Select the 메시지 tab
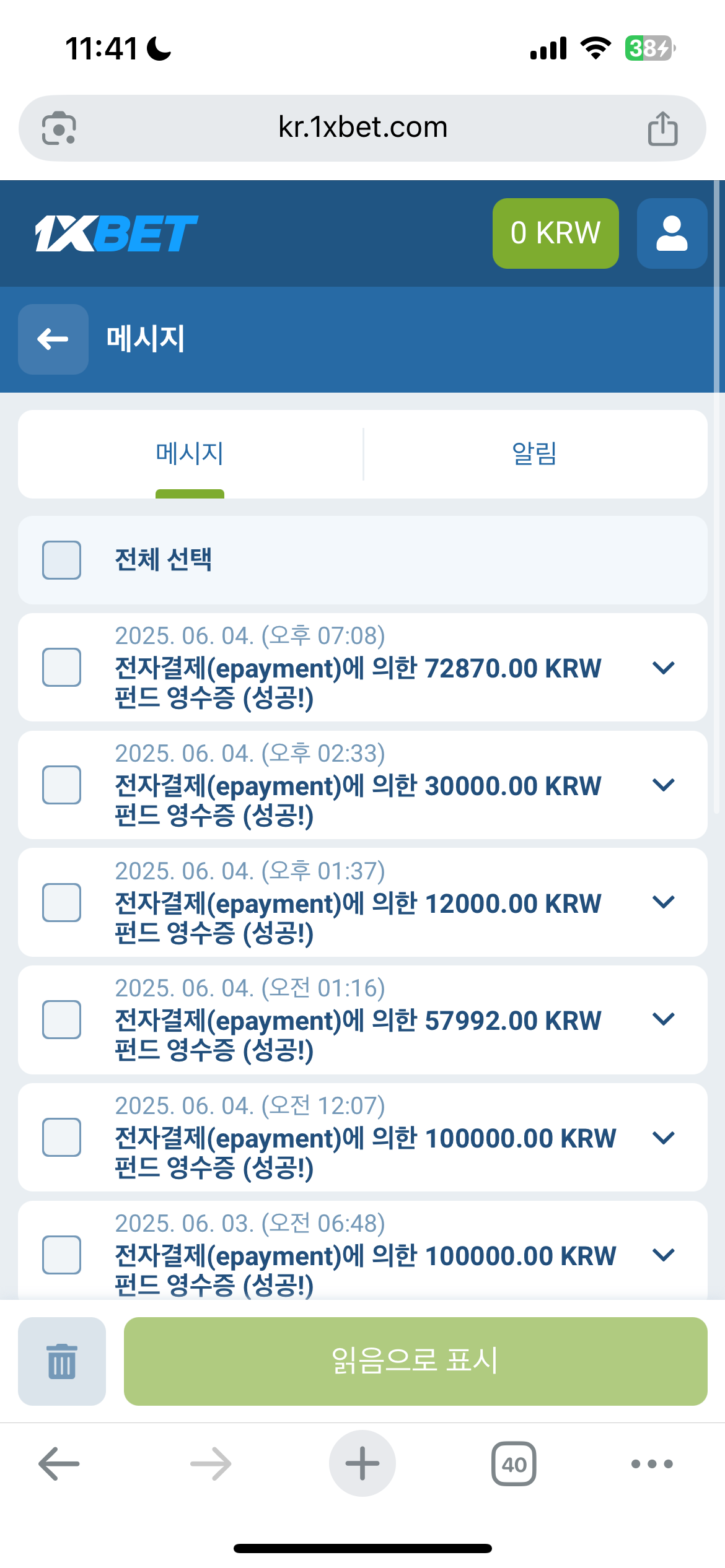 (190, 454)
